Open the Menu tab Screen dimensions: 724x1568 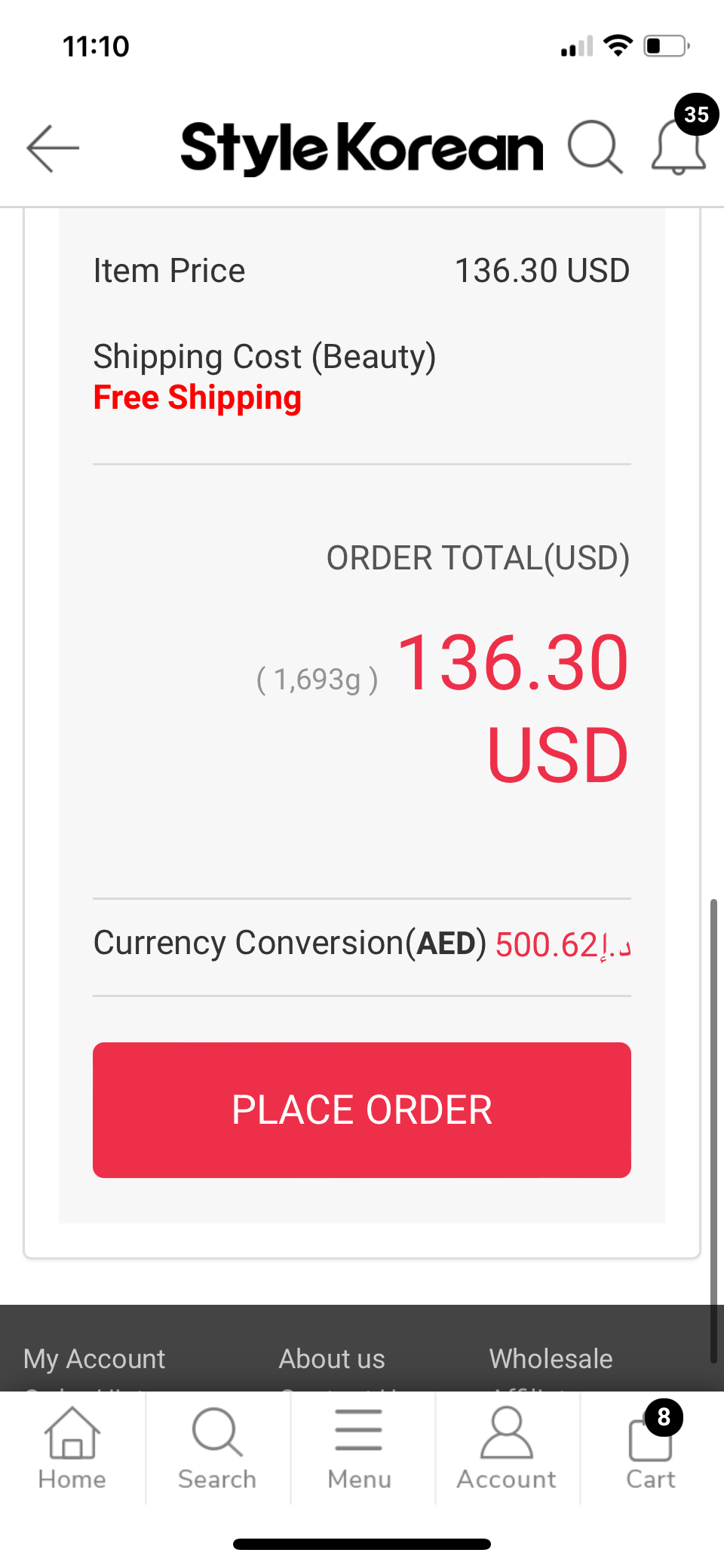(360, 1449)
